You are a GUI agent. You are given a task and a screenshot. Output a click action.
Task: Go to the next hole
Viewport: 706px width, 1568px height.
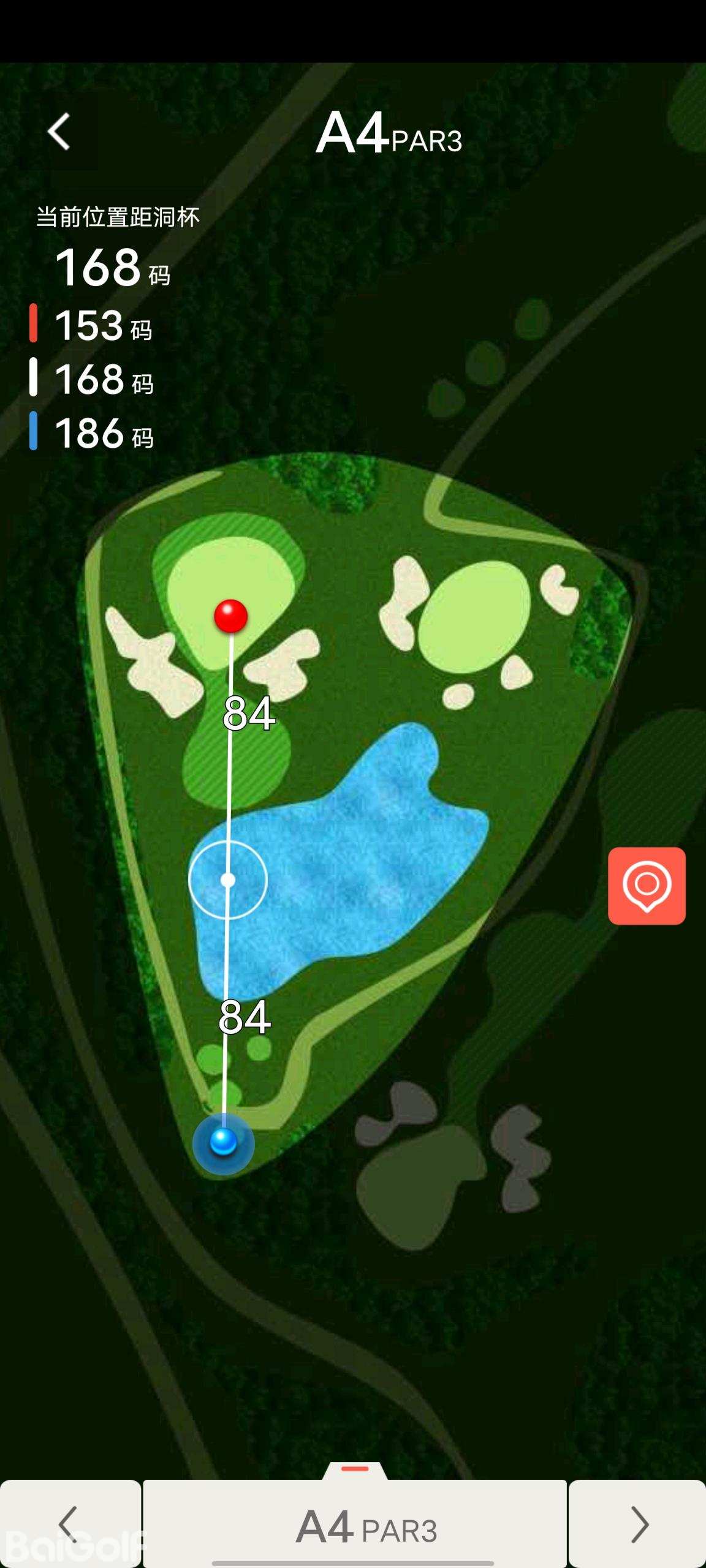coord(638,1524)
